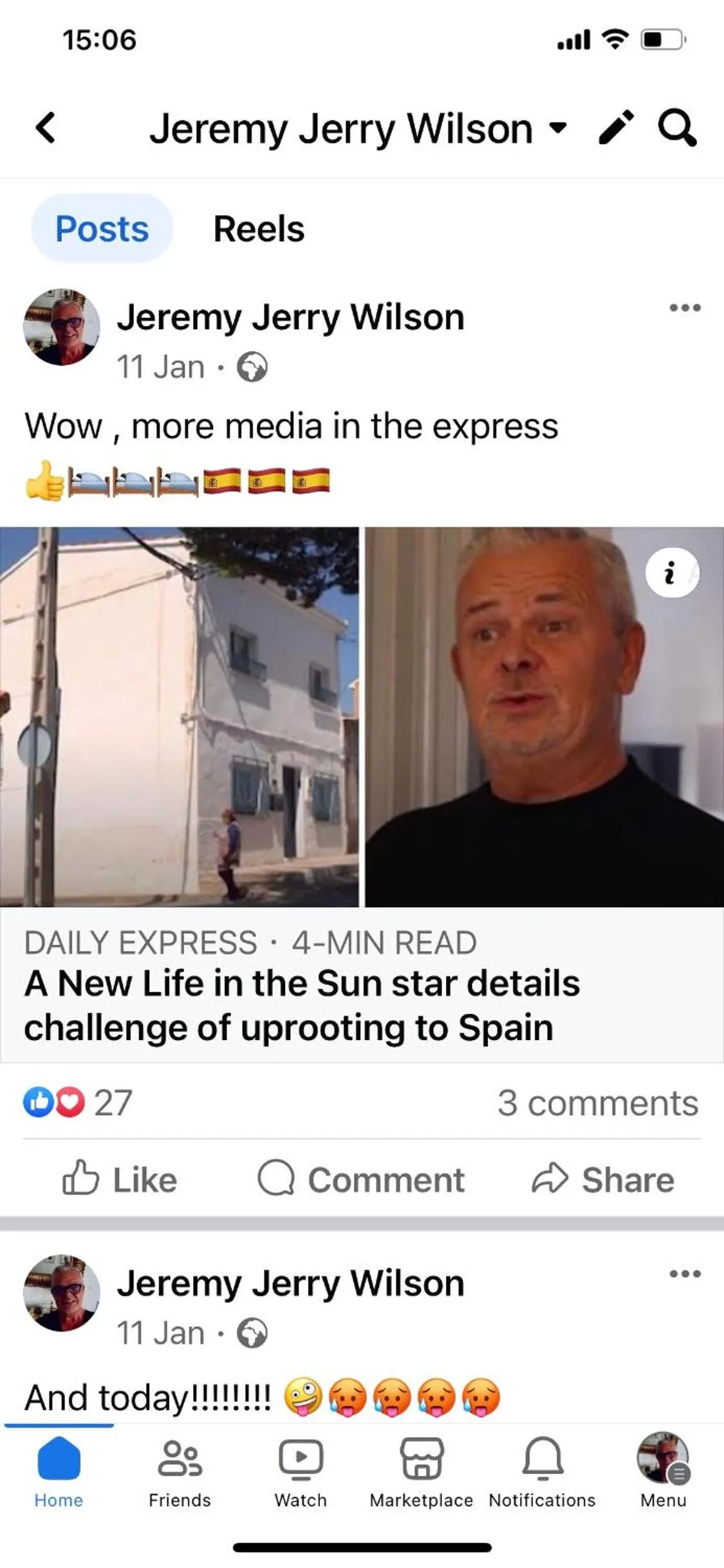This screenshot has height=1568, width=724.
Task: Tap the info icon on the article image
Action: [x=671, y=572]
